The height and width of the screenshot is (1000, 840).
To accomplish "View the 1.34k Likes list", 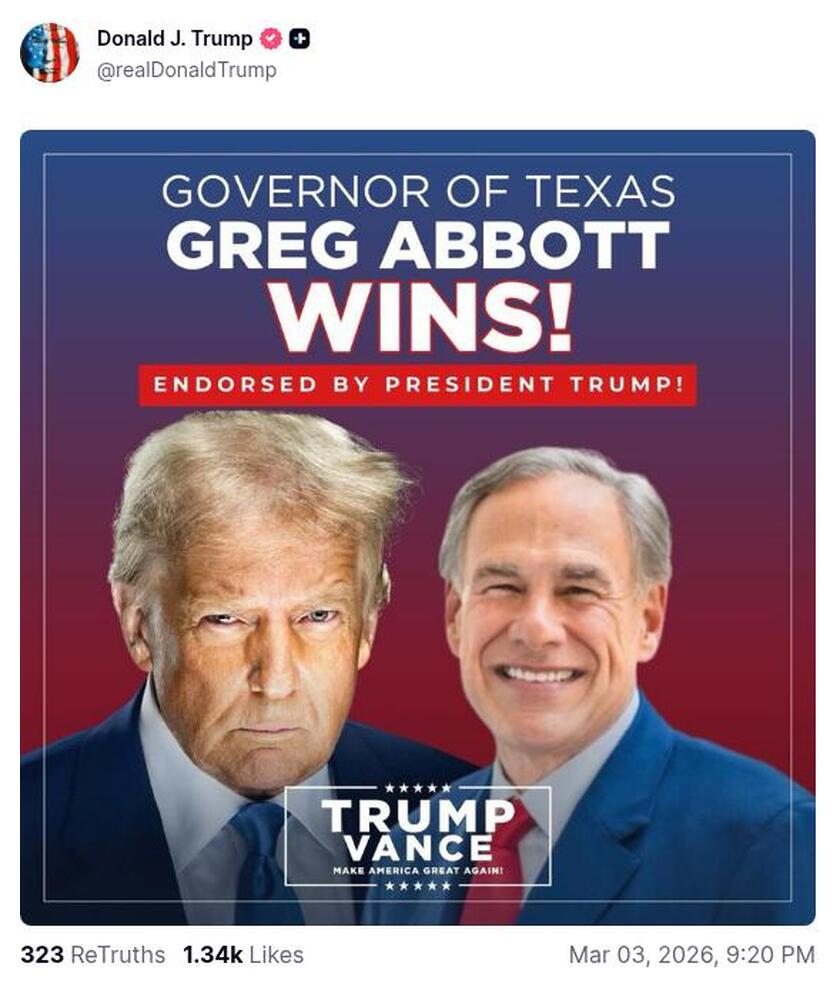I will (x=243, y=955).
